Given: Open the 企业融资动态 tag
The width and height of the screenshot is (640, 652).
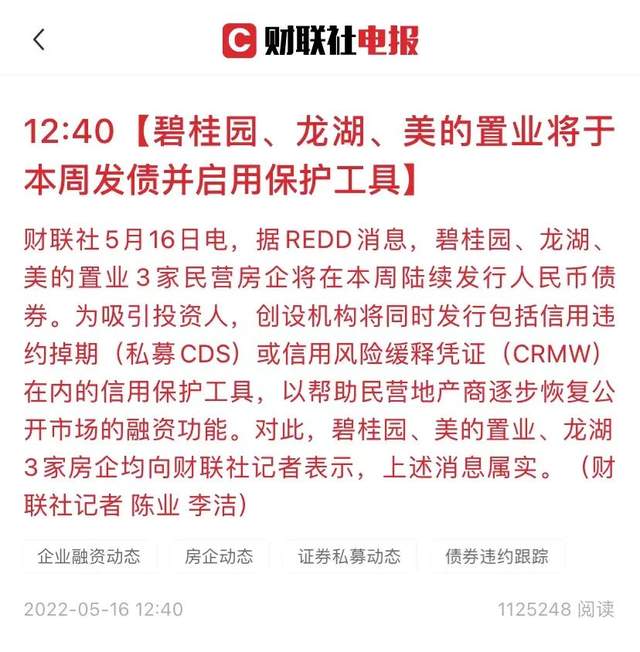Looking at the screenshot, I should point(89,557).
